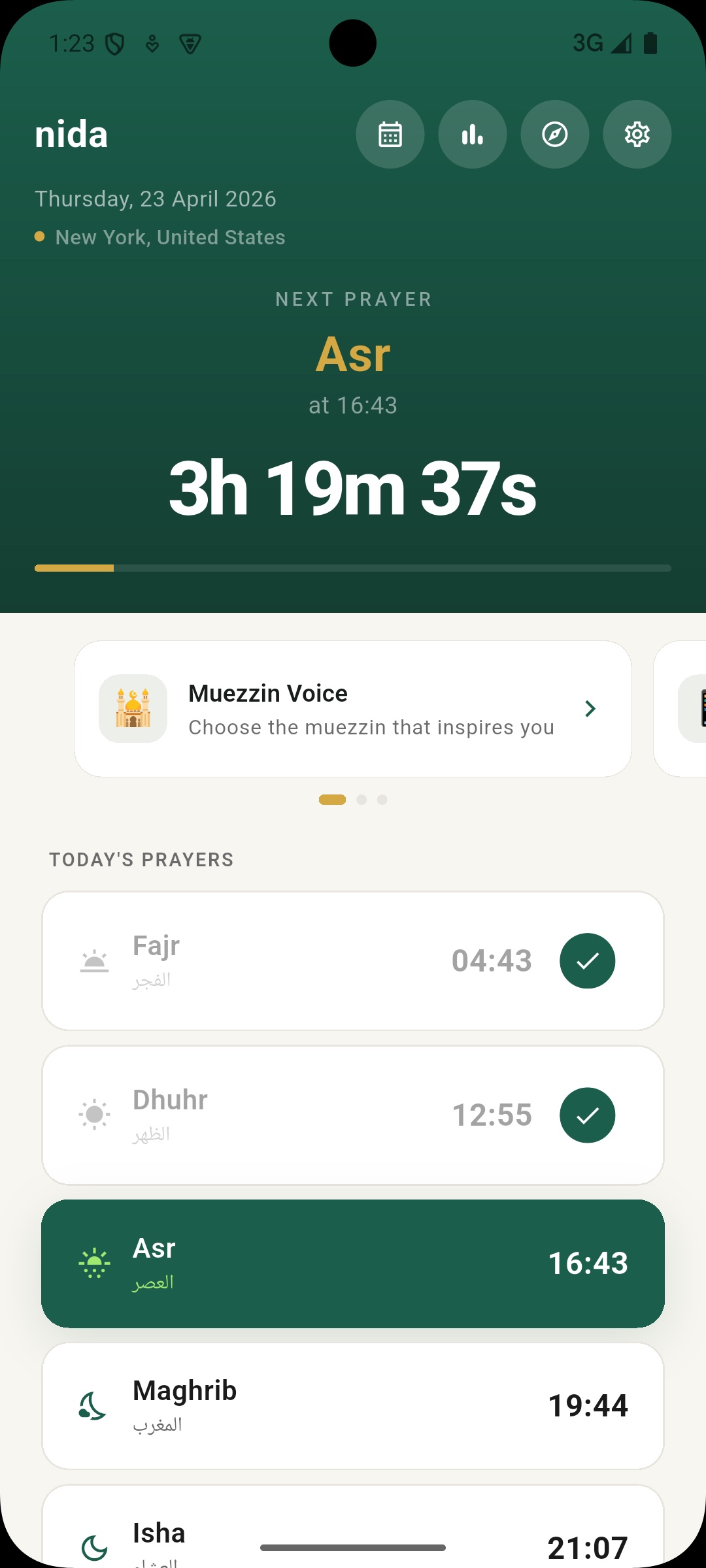The height and width of the screenshot is (1568, 706).
Task: Open the settings gear icon
Action: 637,134
